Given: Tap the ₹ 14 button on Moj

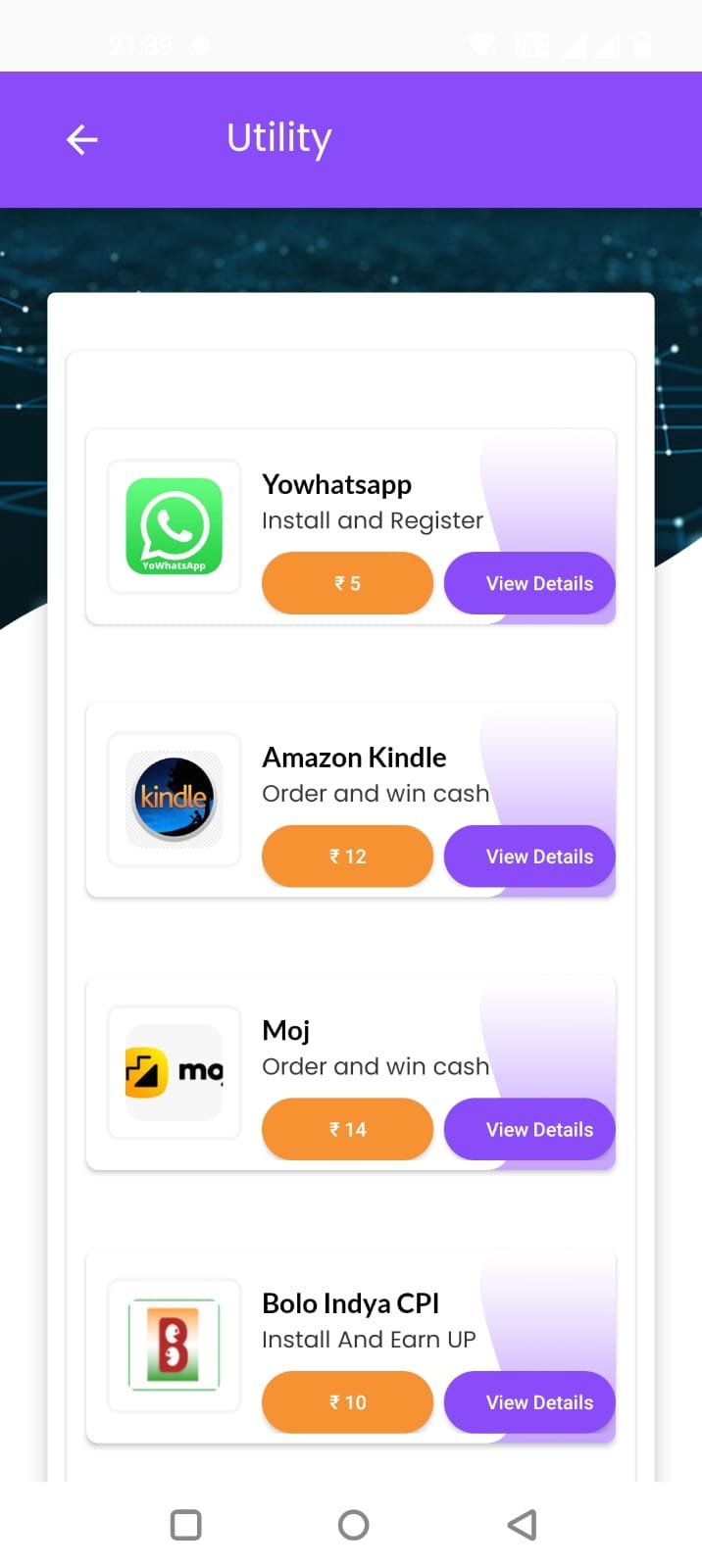Looking at the screenshot, I should [x=347, y=1129].
